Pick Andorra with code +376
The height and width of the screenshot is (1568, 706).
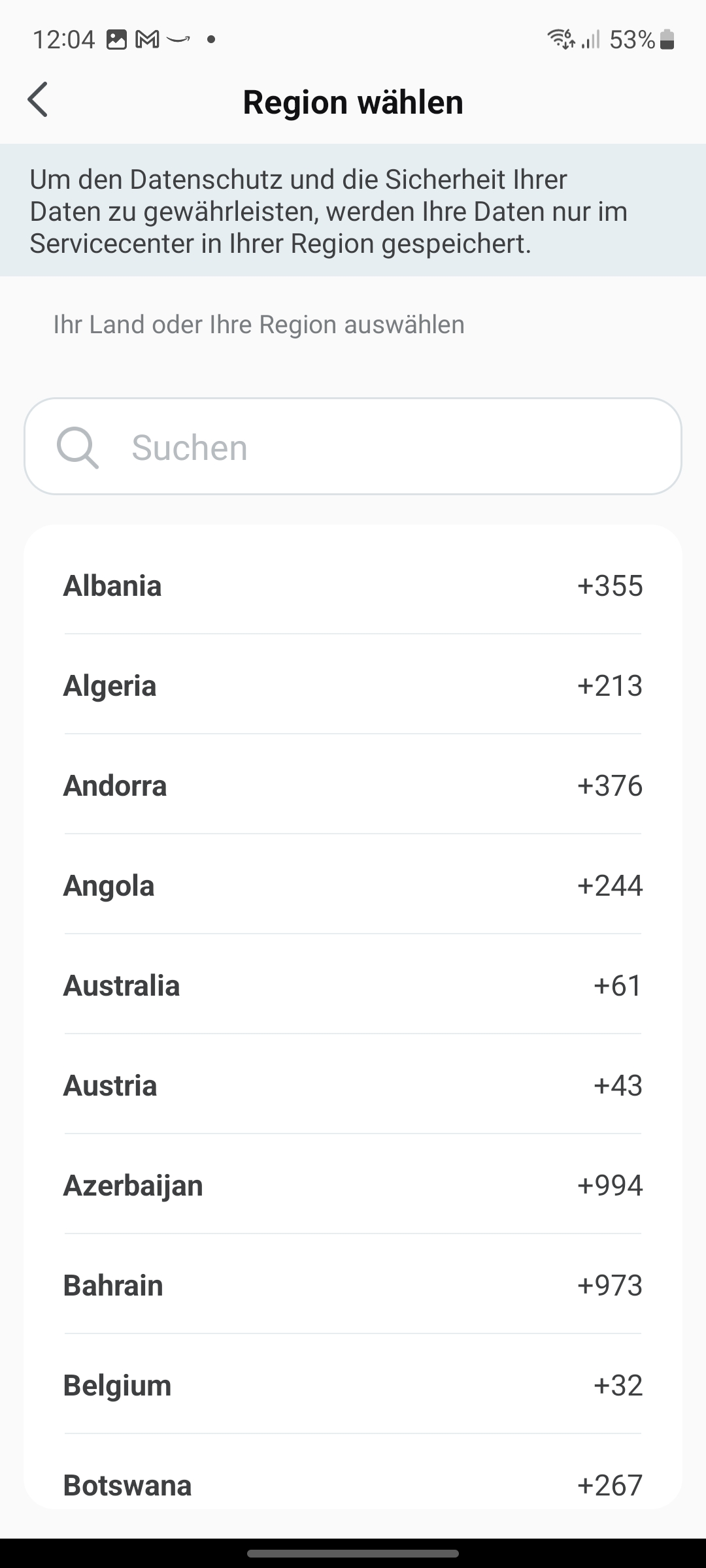pyautogui.click(x=353, y=785)
